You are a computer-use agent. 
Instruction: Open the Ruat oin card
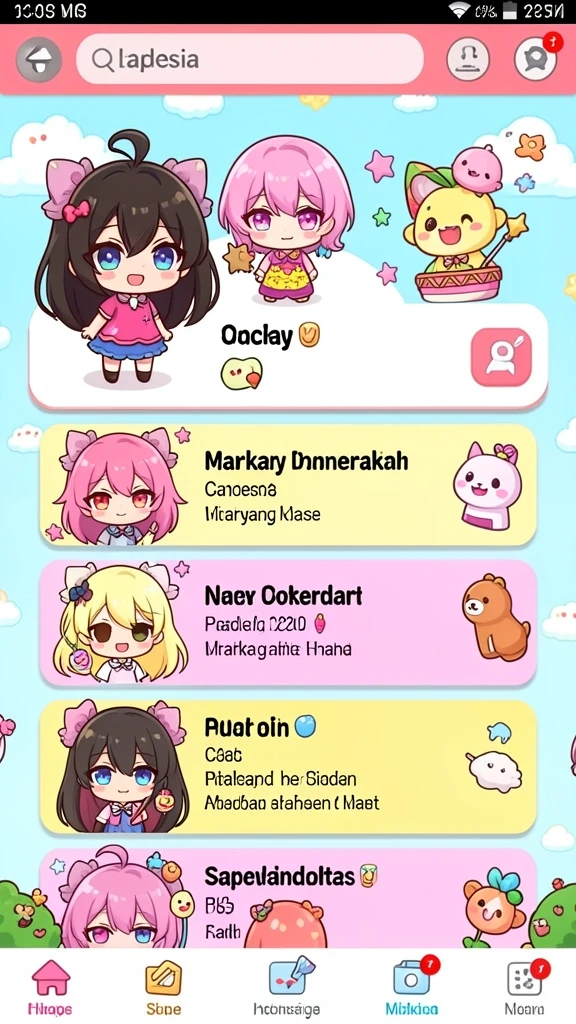pos(288,767)
